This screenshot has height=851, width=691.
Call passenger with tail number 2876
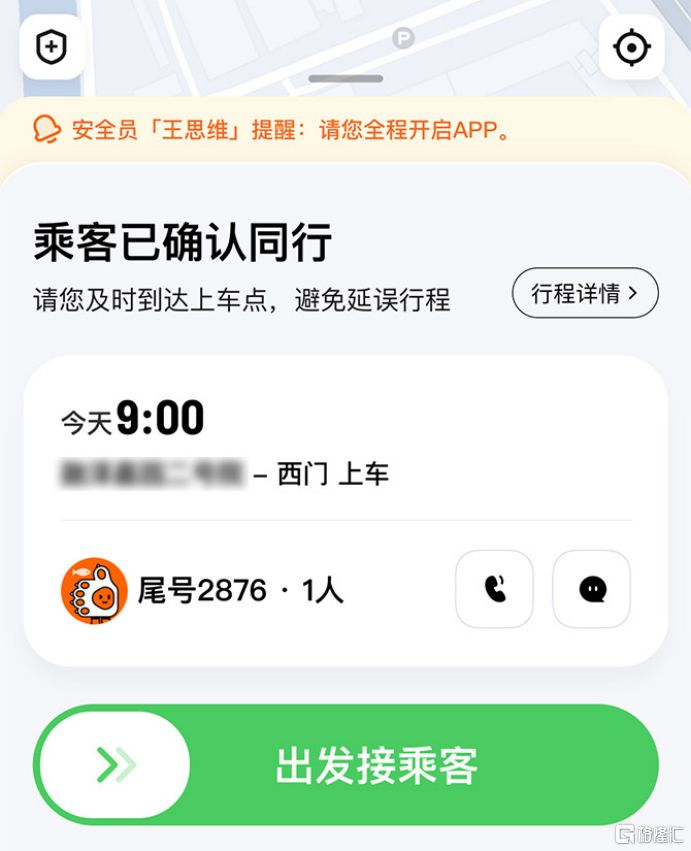[494, 589]
